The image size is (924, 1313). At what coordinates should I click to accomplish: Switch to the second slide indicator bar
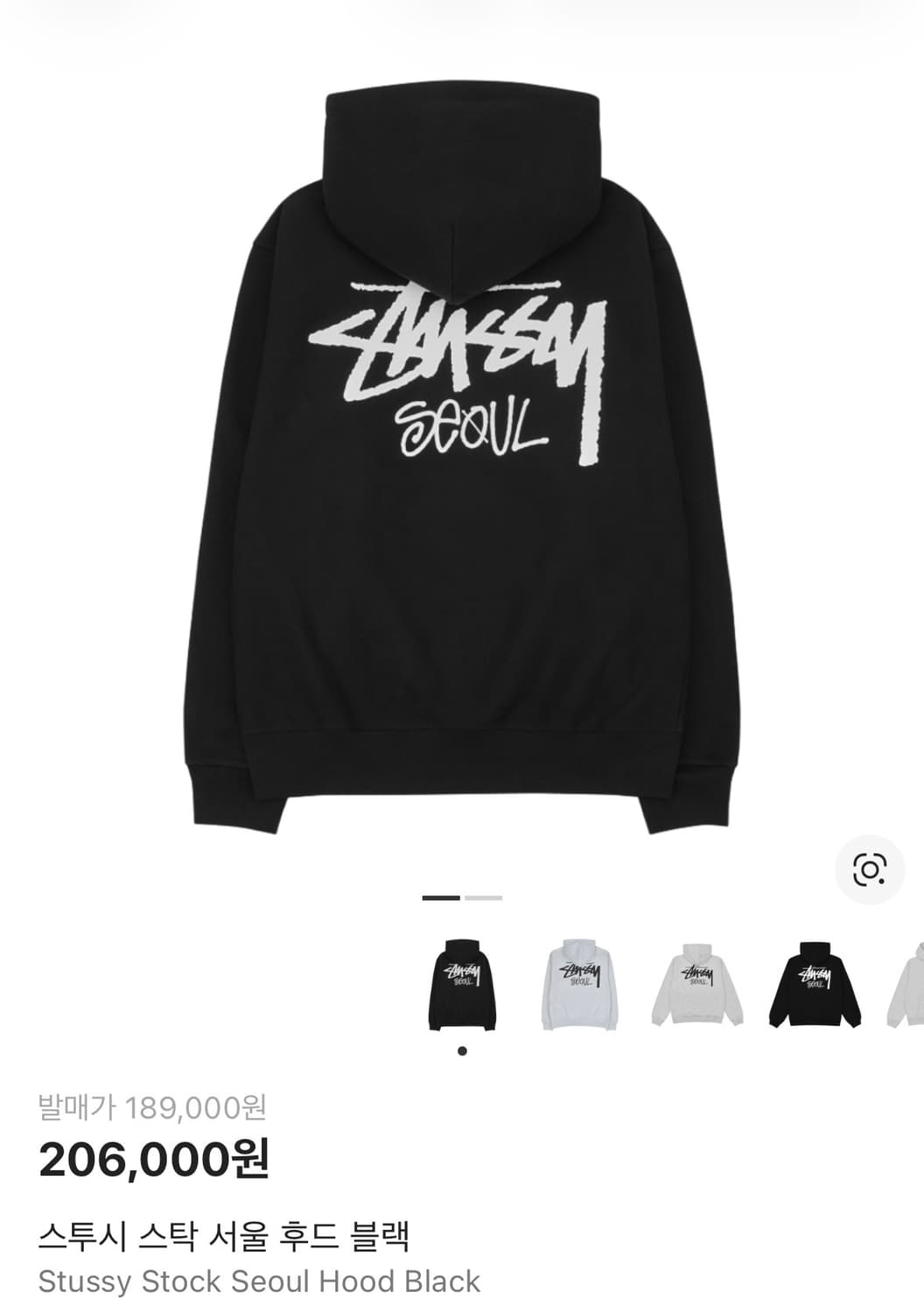click(483, 898)
